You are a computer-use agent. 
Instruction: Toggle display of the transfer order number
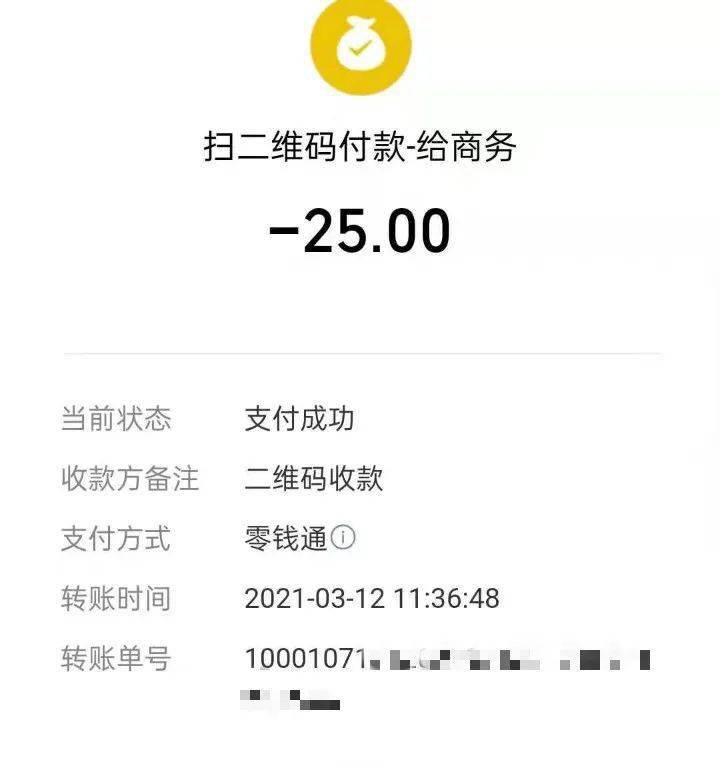400,660
